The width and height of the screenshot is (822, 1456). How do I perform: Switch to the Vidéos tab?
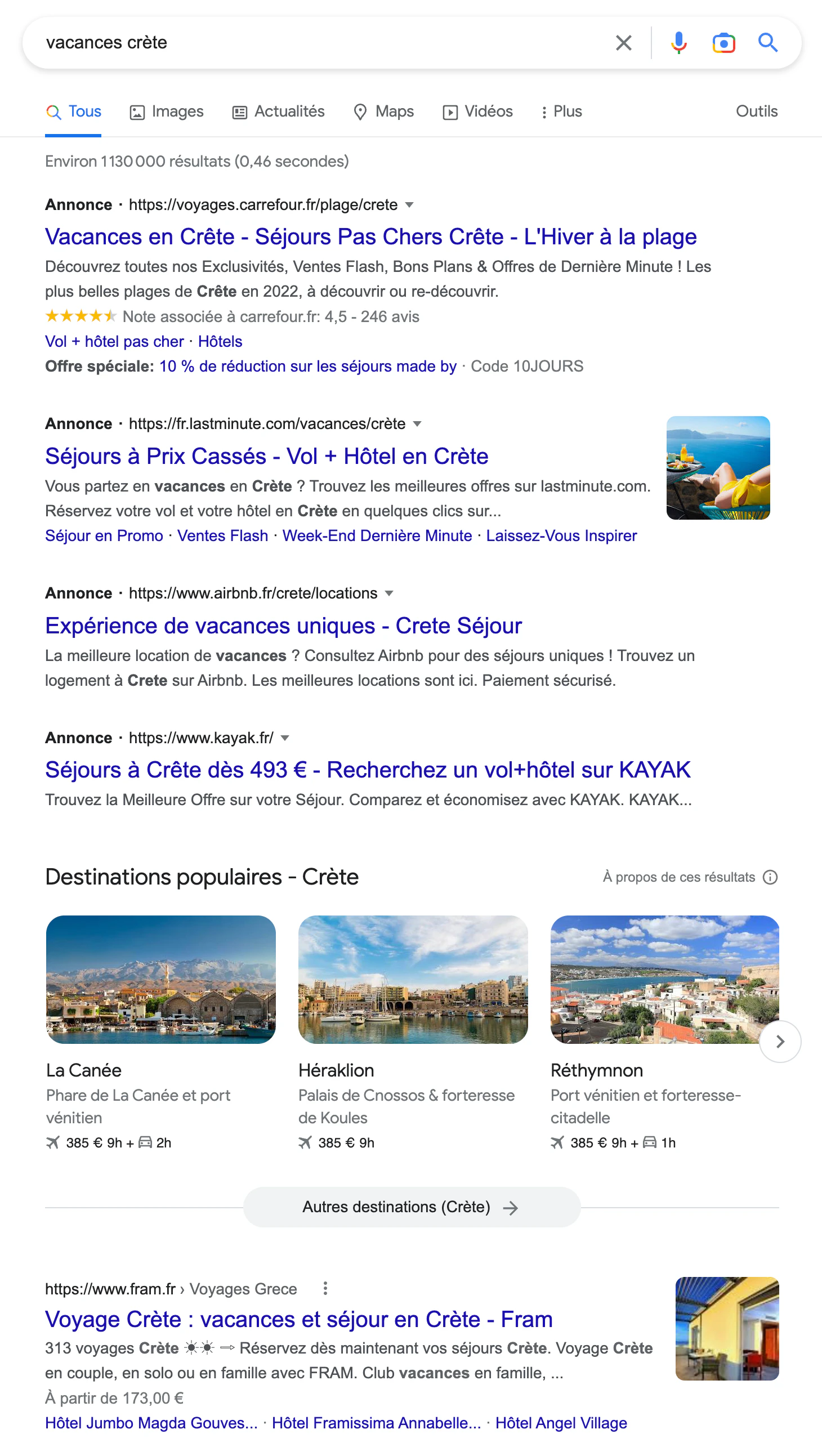tap(477, 111)
